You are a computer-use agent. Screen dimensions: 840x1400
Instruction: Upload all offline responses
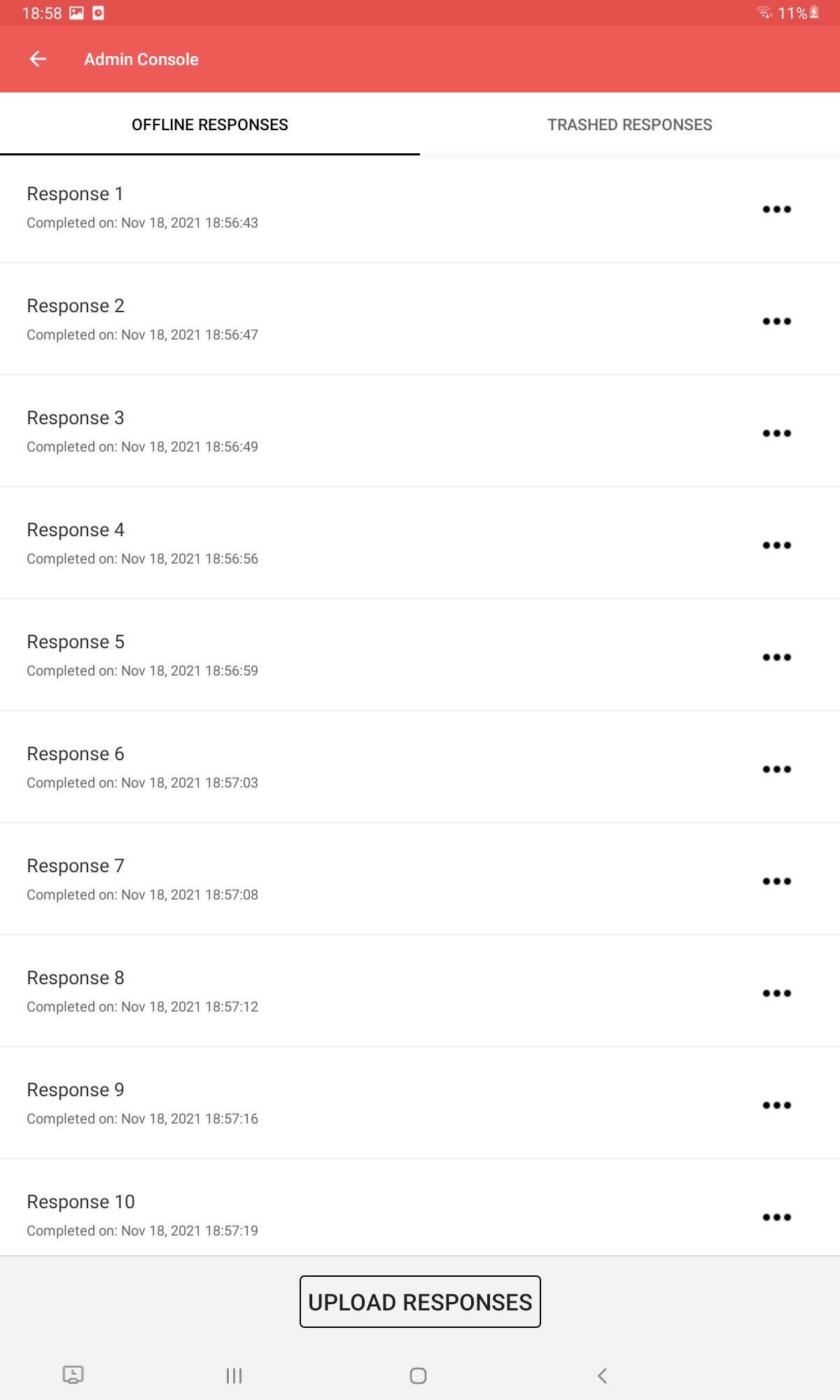[420, 1302]
